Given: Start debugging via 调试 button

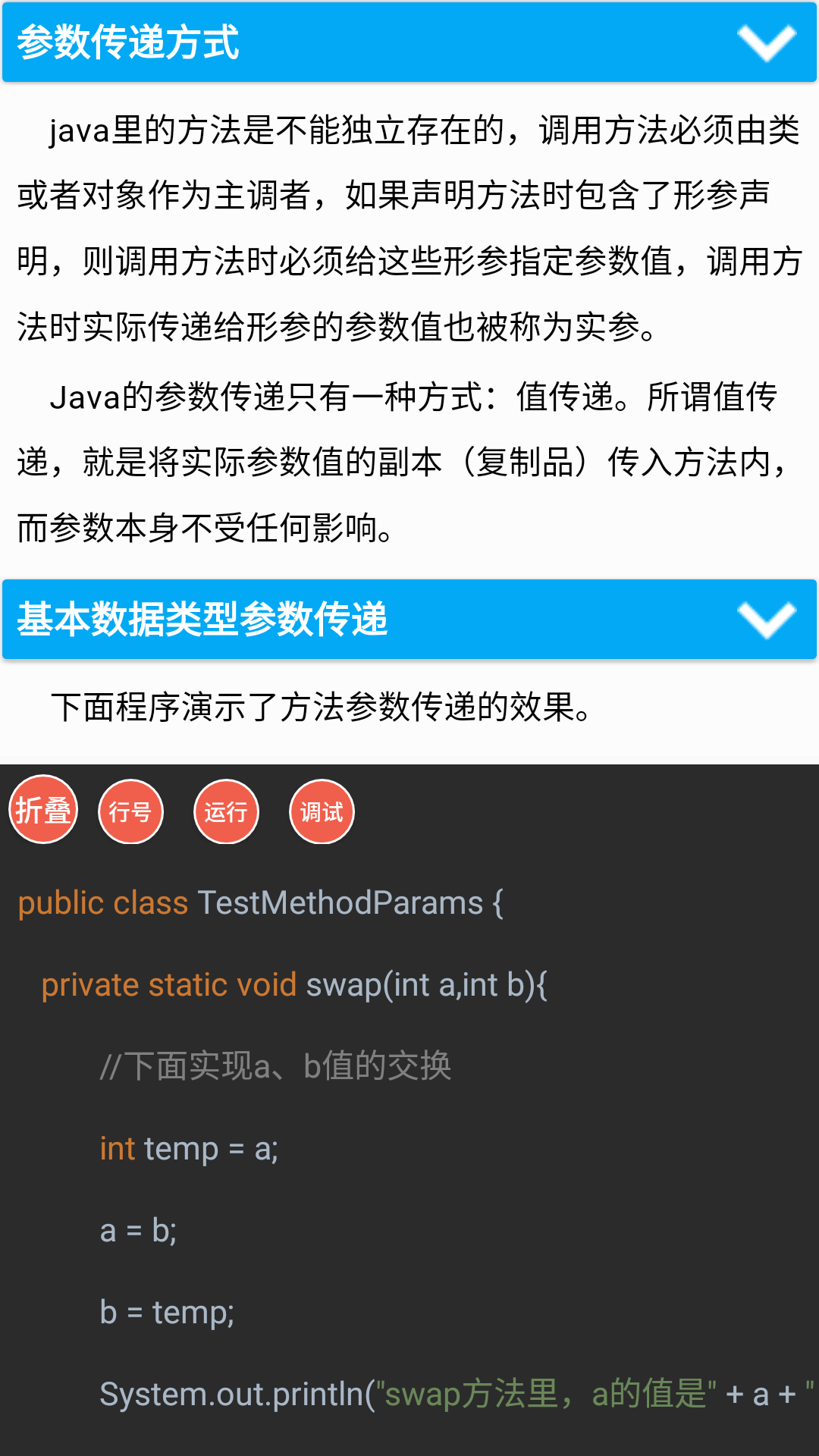Looking at the screenshot, I should pos(321,811).
